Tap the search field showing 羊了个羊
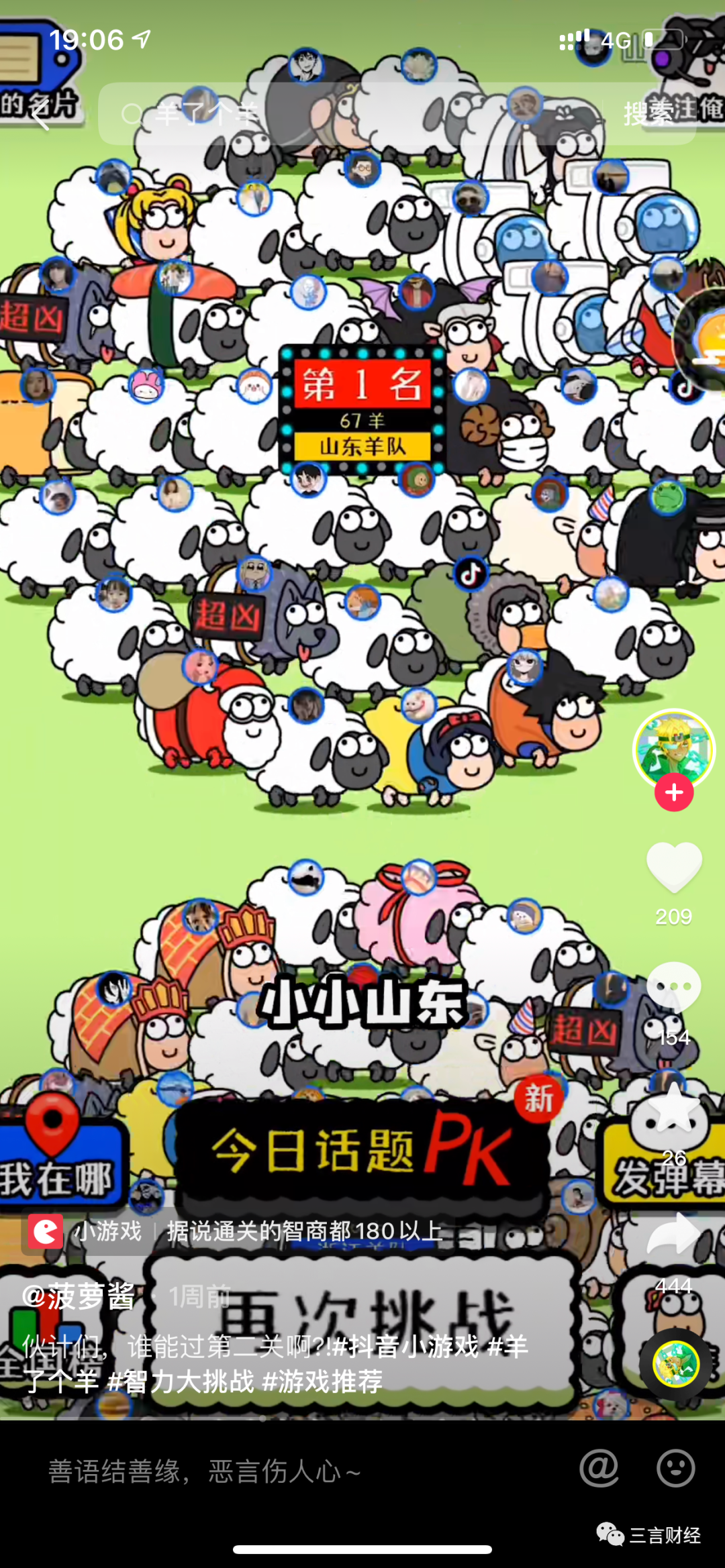725x1568 pixels. [349, 114]
